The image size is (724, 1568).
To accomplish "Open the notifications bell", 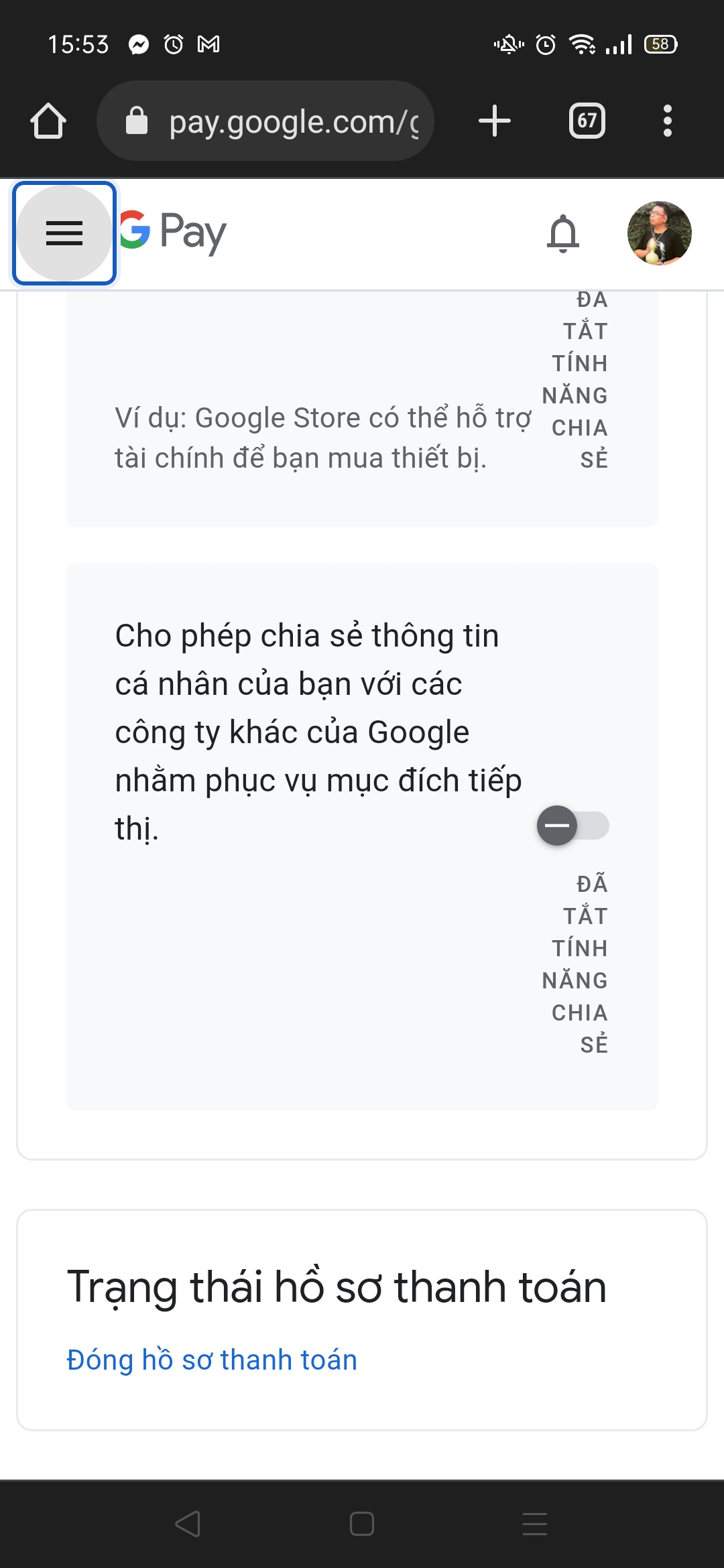I will click(563, 233).
